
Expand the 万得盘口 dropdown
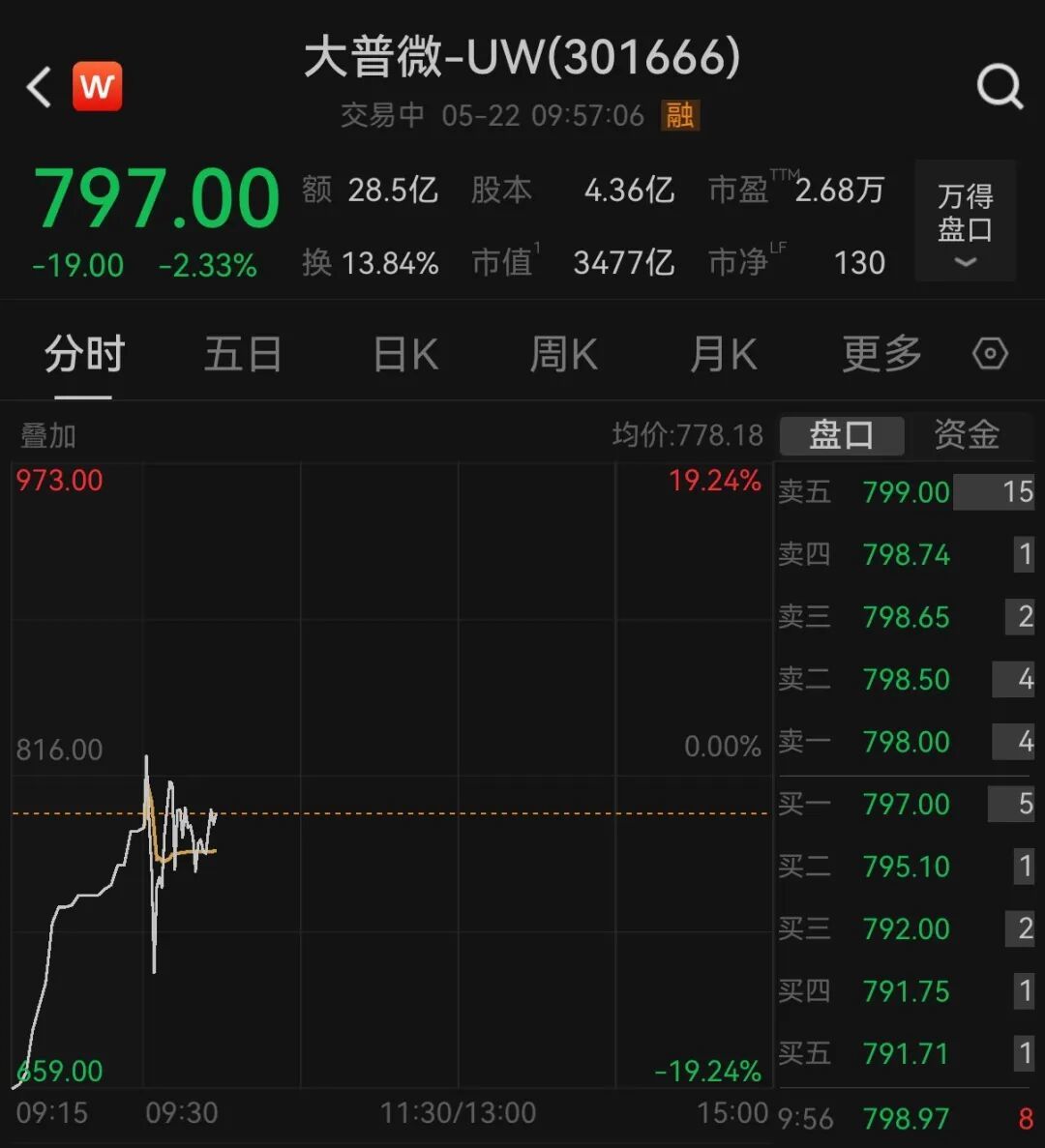966,221
